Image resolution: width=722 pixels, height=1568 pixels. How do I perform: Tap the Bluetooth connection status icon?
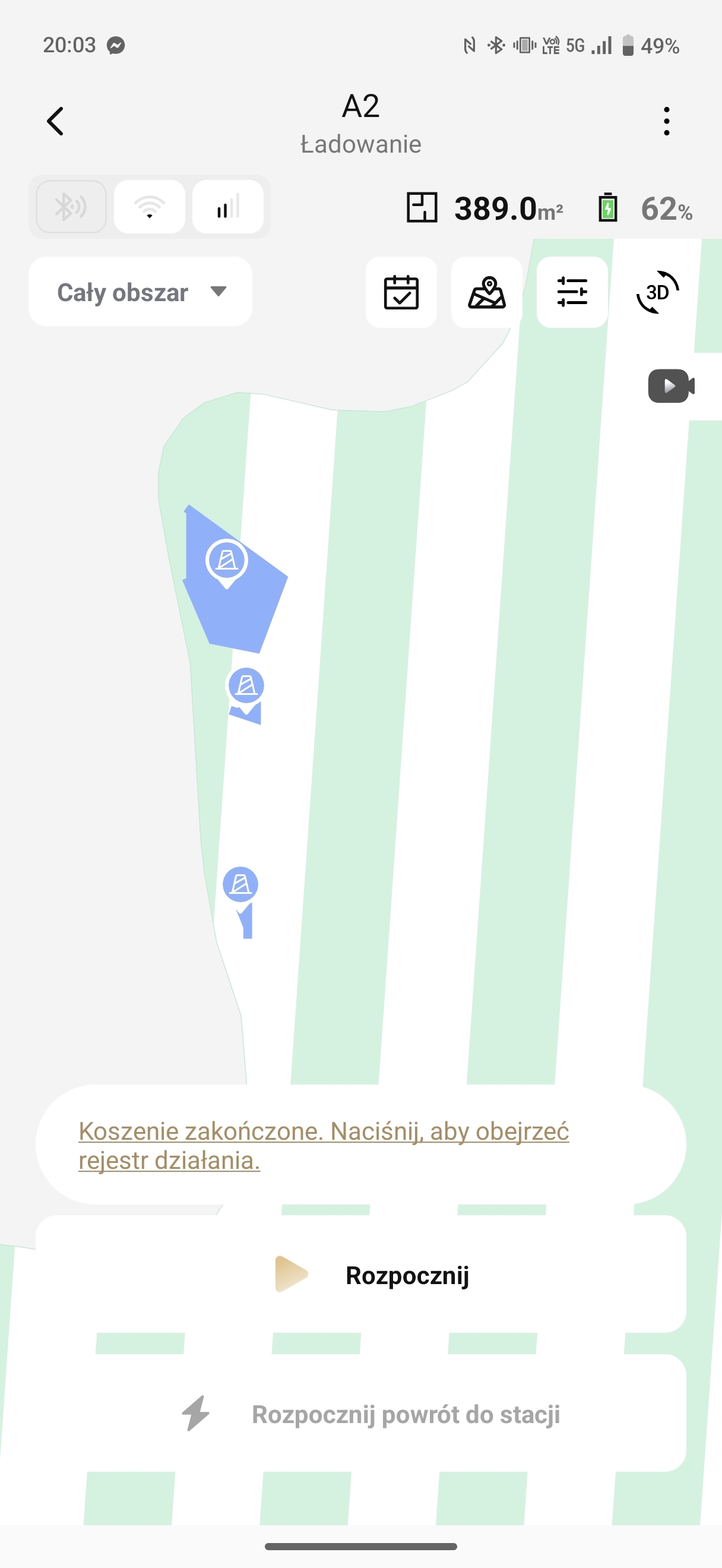point(71,207)
